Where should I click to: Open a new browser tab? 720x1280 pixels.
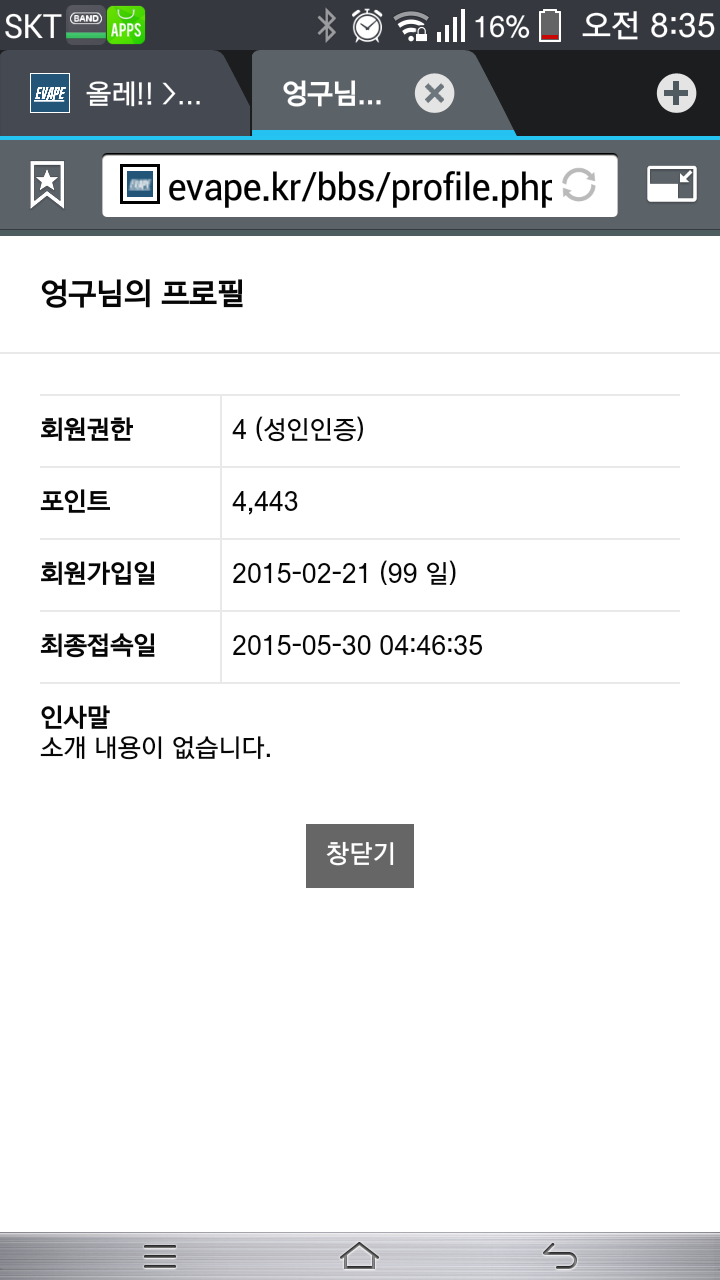pos(677,94)
